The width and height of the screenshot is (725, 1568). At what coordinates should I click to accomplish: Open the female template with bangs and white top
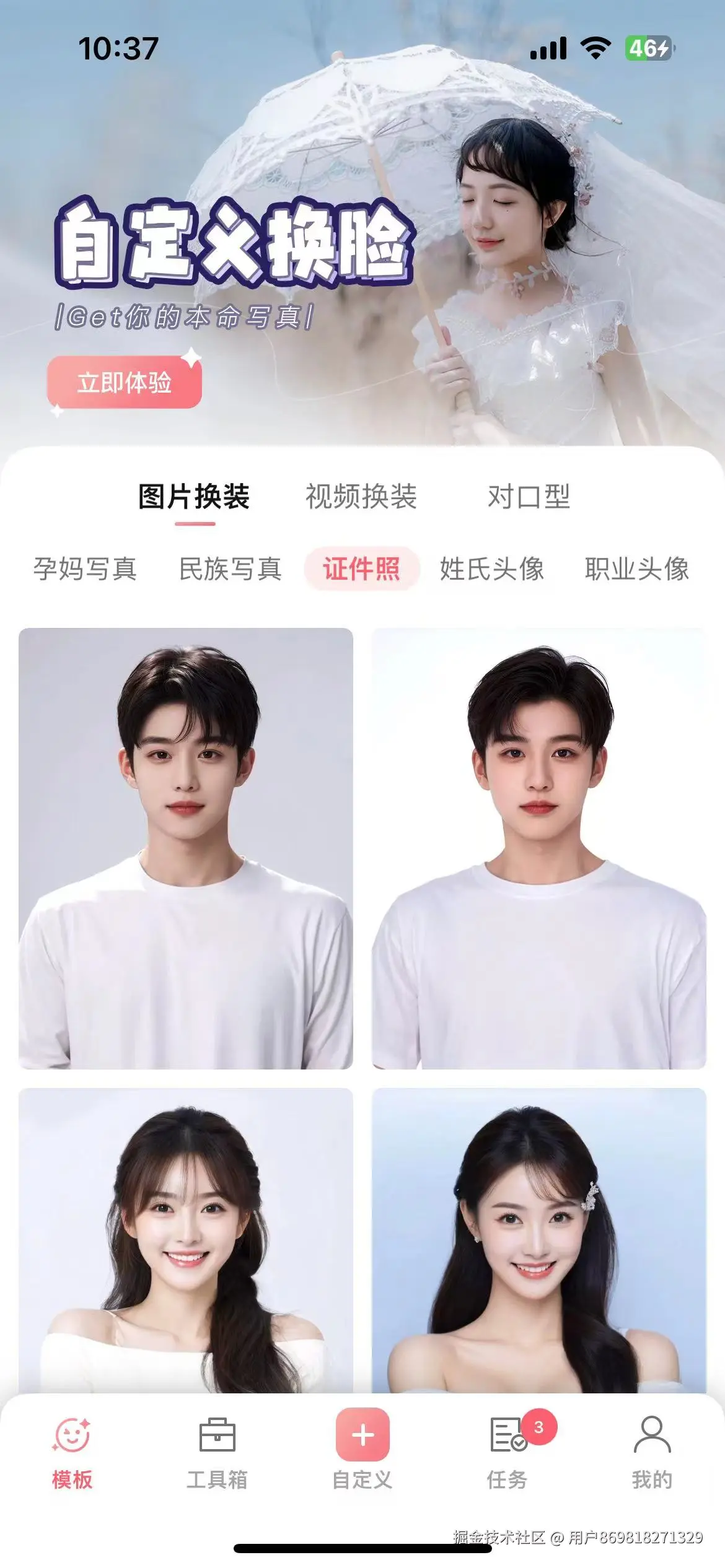pyautogui.click(x=186, y=1239)
